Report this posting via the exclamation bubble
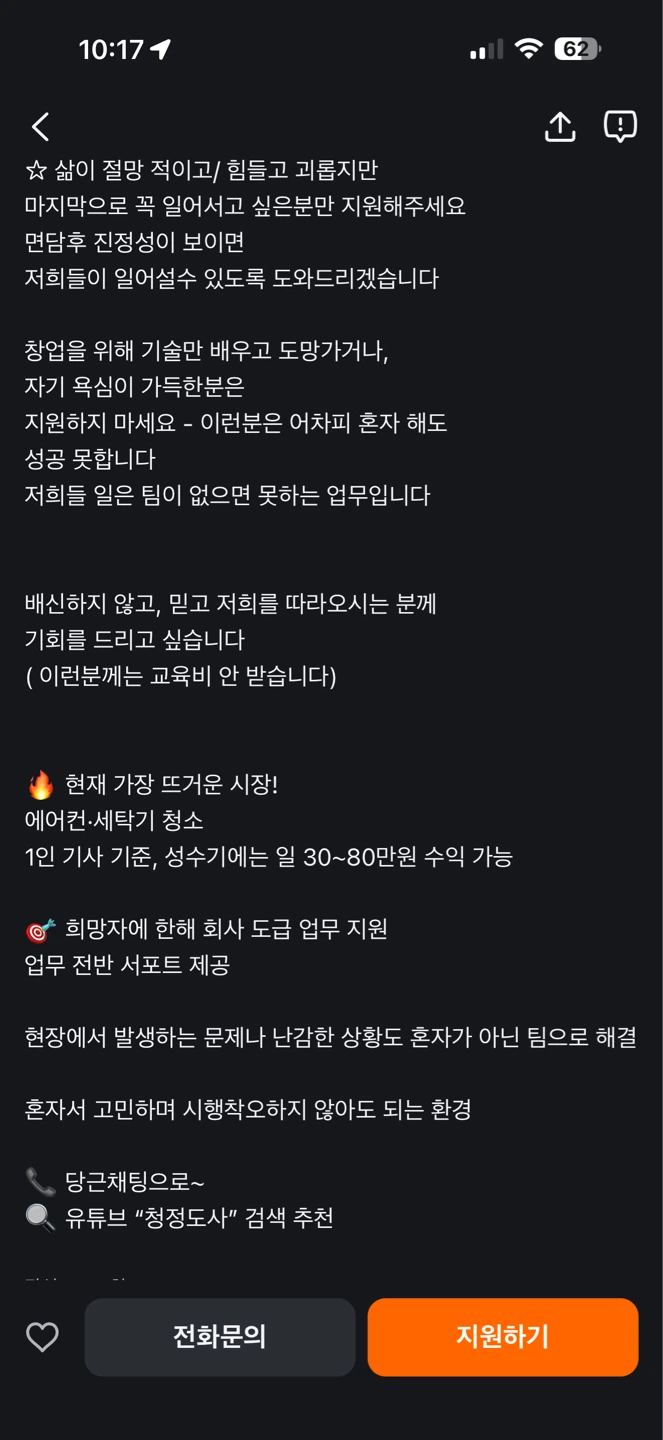This screenshot has height=1440, width=663. 620,127
